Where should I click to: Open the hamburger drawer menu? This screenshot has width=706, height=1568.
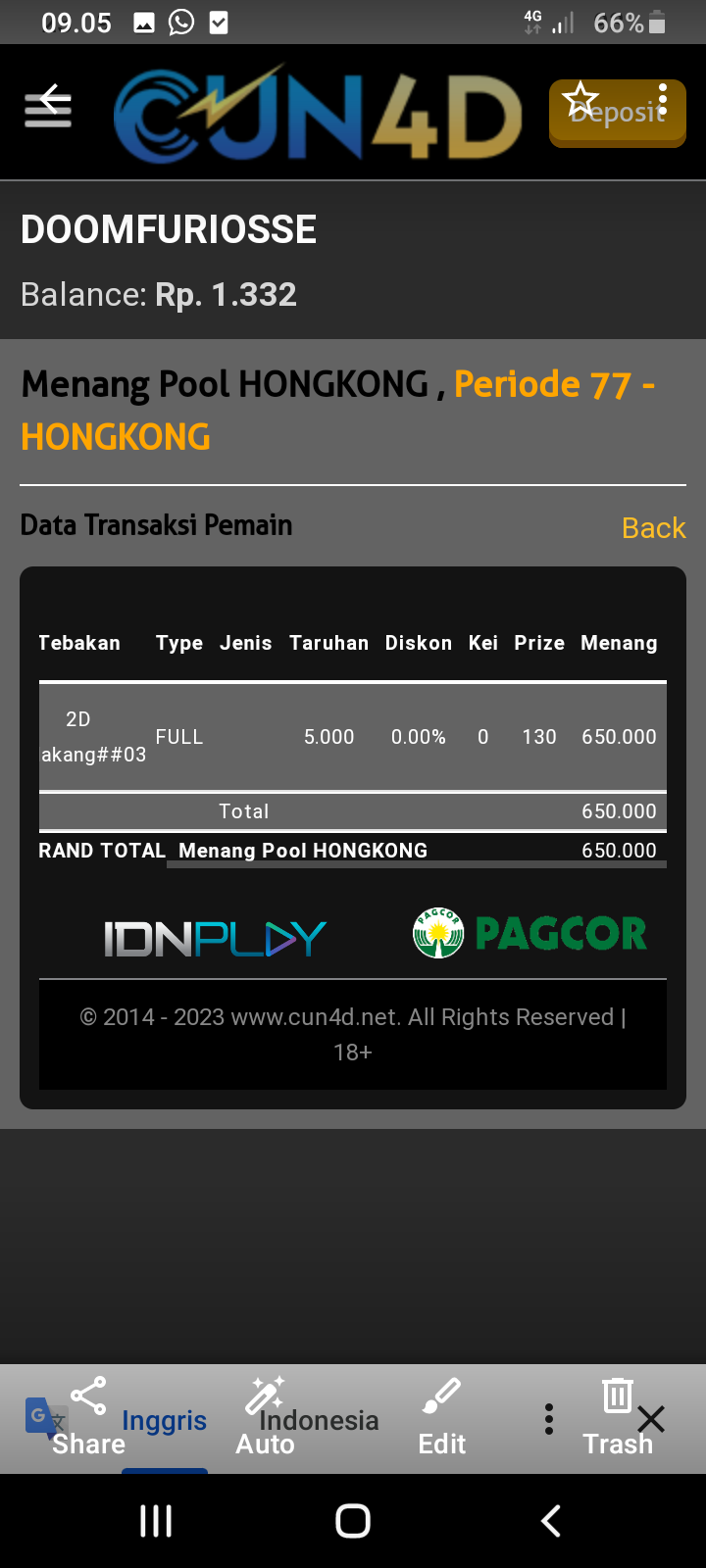[x=47, y=118]
